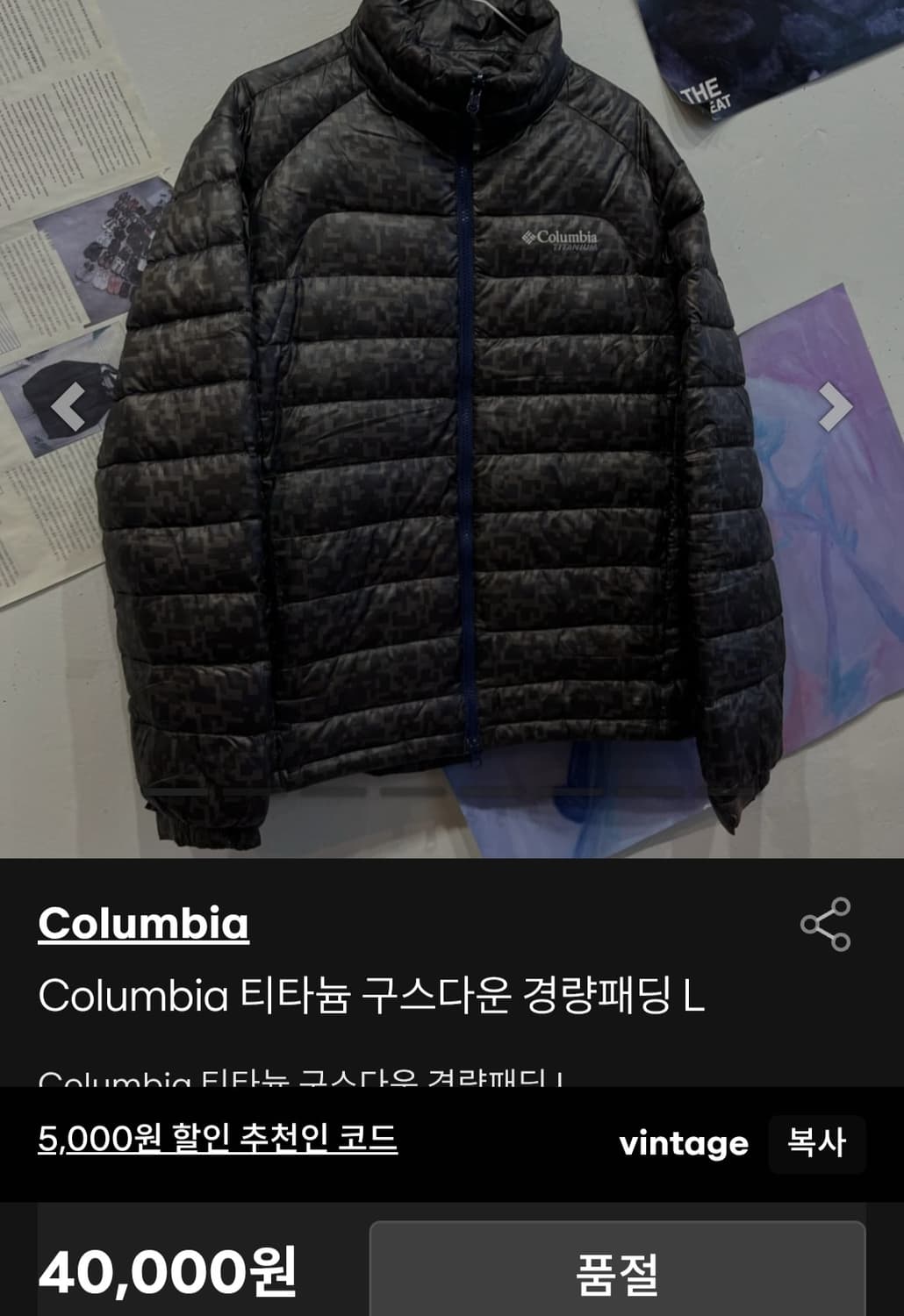
Task: Click the left arrow to see previous photo
Action: pos(68,405)
